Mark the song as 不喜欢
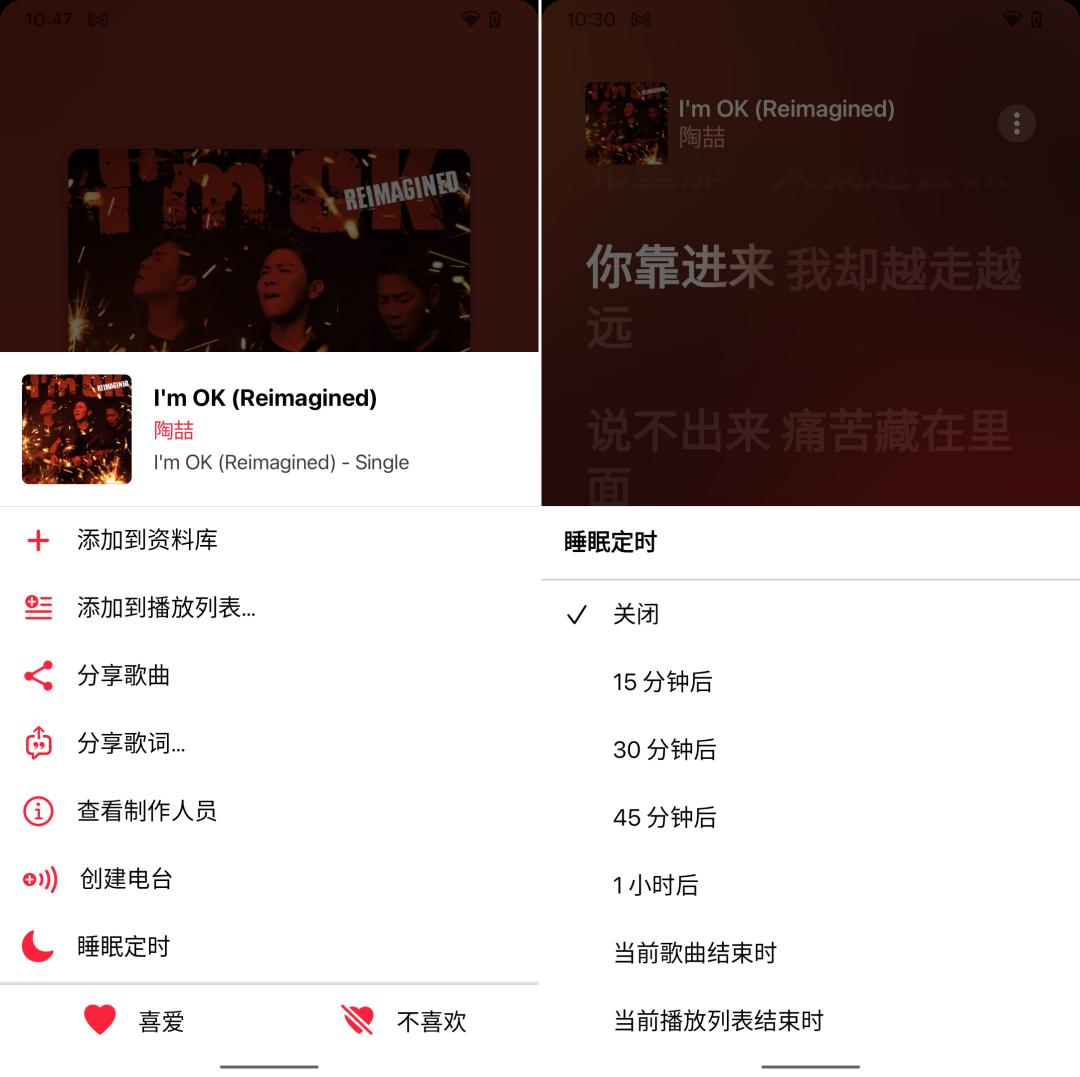Screen dimensions: 1080x1077 pos(404,1021)
